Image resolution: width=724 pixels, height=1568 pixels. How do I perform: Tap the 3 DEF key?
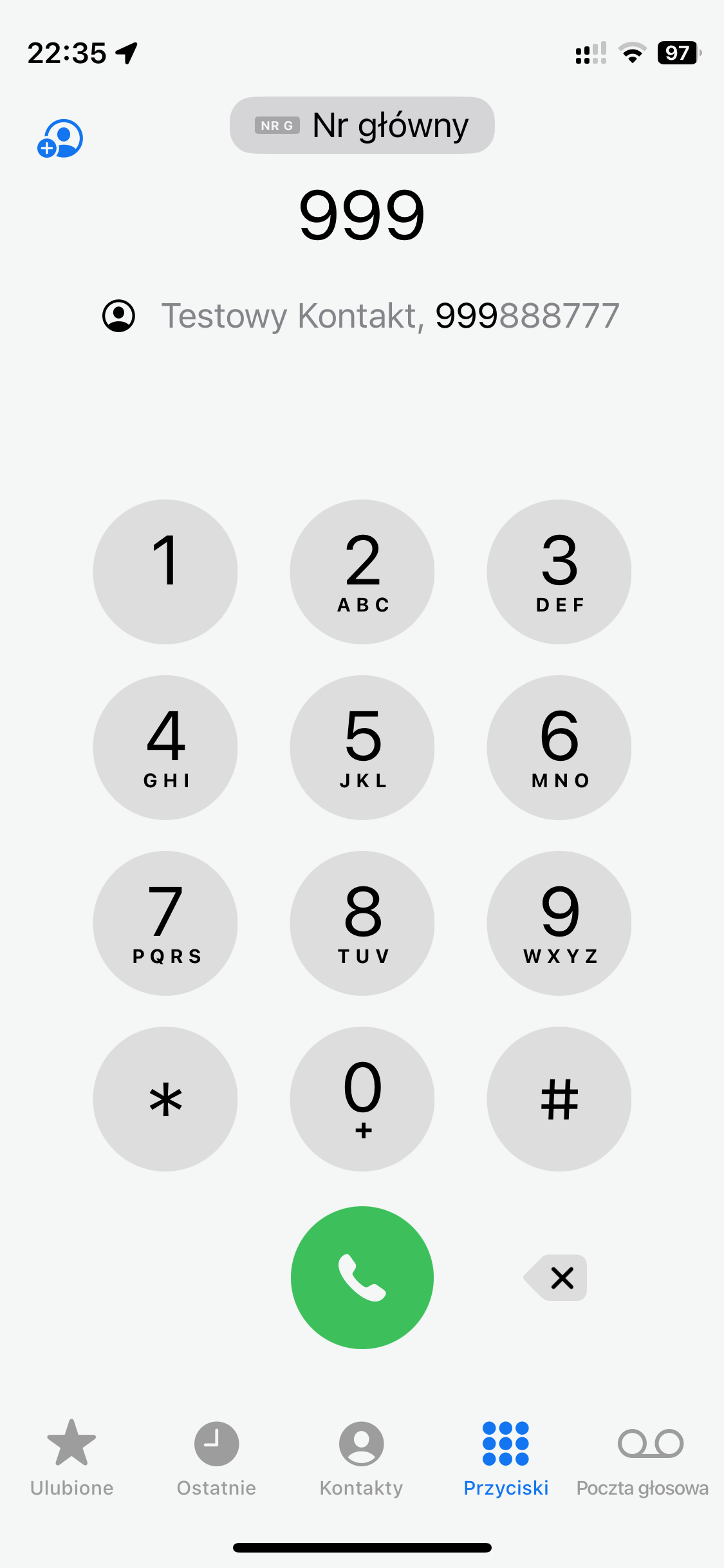coord(559,572)
